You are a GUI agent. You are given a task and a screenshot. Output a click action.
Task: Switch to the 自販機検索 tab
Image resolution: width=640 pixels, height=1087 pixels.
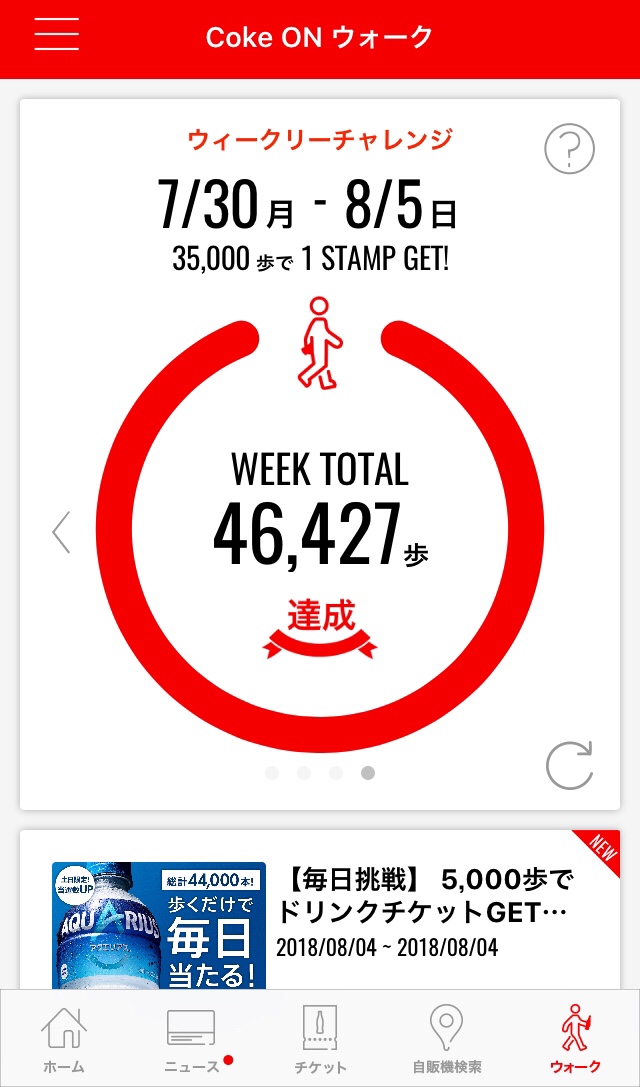[x=447, y=1038]
